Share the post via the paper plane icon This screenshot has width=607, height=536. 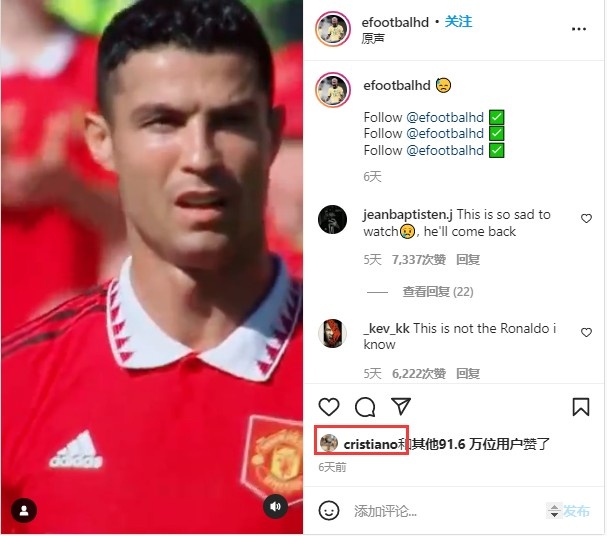(x=400, y=407)
